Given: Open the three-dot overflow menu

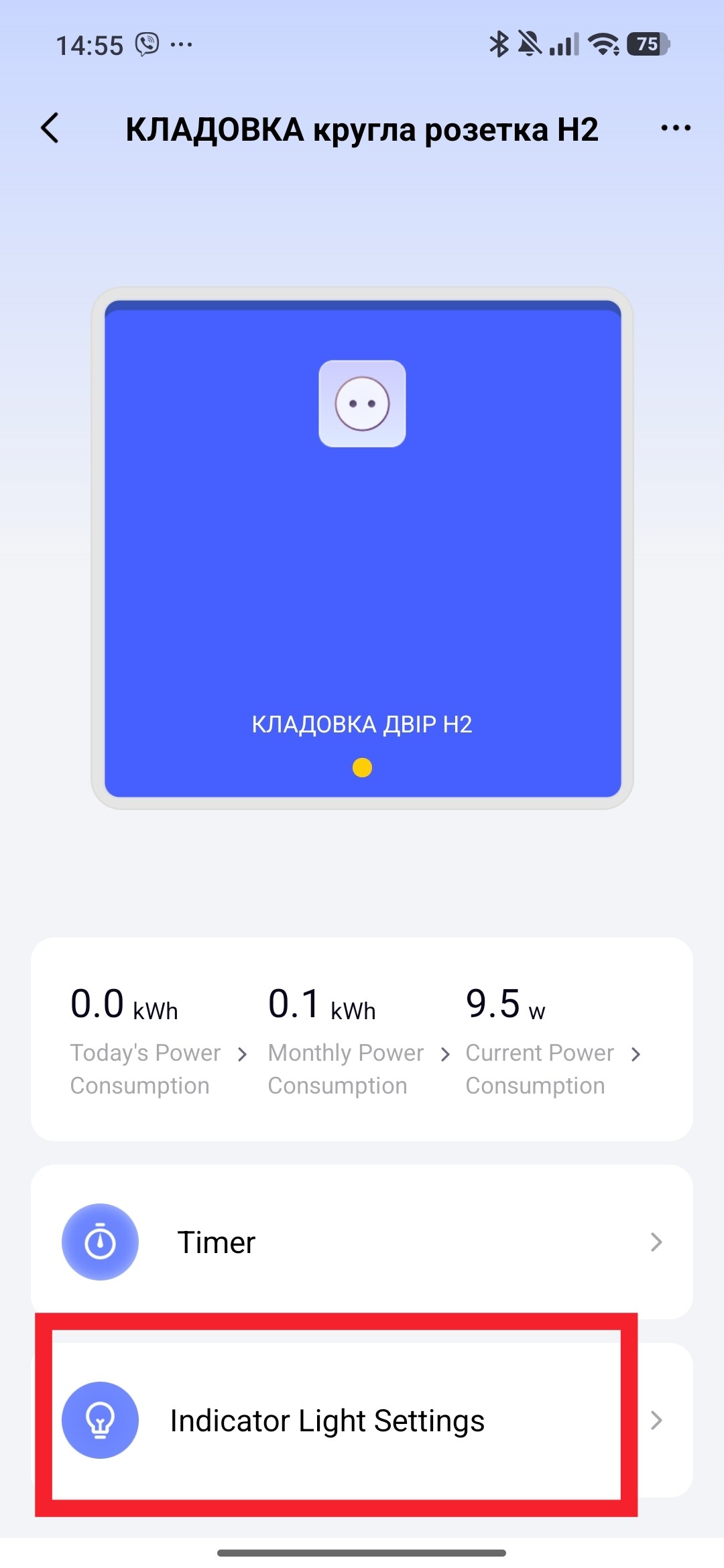Looking at the screenshot, I should coord(675,128).
